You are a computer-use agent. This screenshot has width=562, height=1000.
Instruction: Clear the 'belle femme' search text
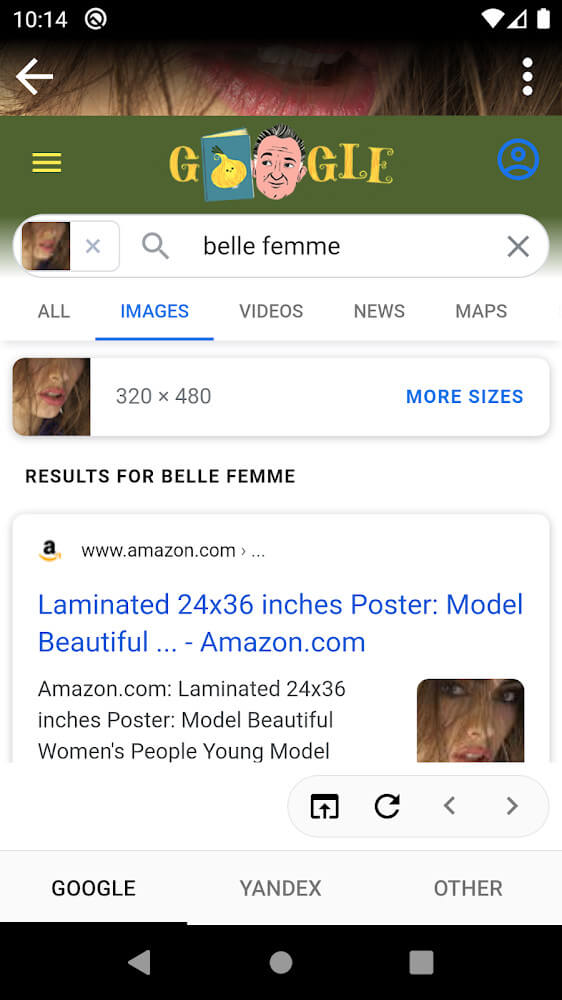(x=518, y=246)
